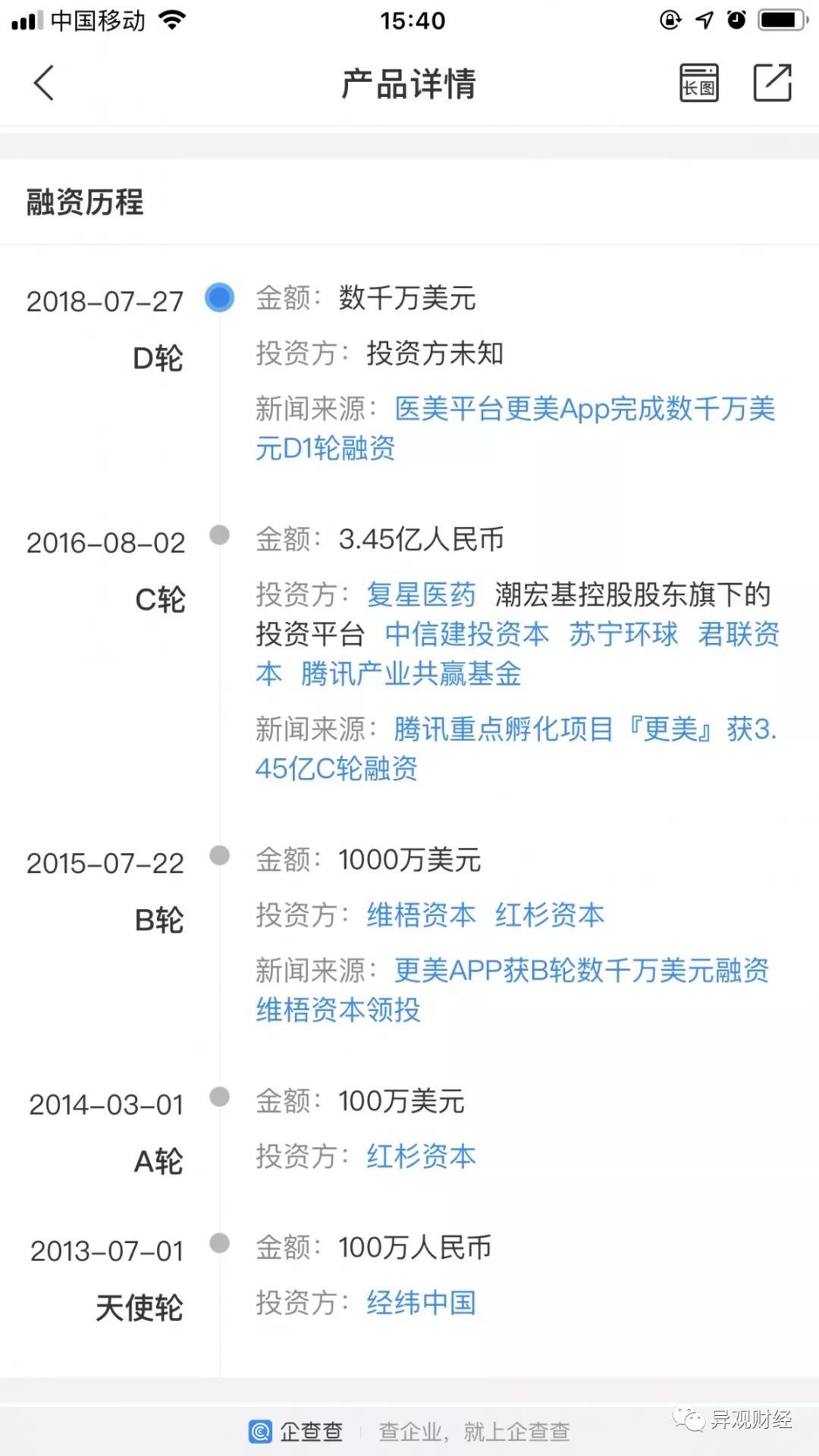Open 红杉资本 in the A轮 entry

pyautogui.click(x=421, y=1156)
